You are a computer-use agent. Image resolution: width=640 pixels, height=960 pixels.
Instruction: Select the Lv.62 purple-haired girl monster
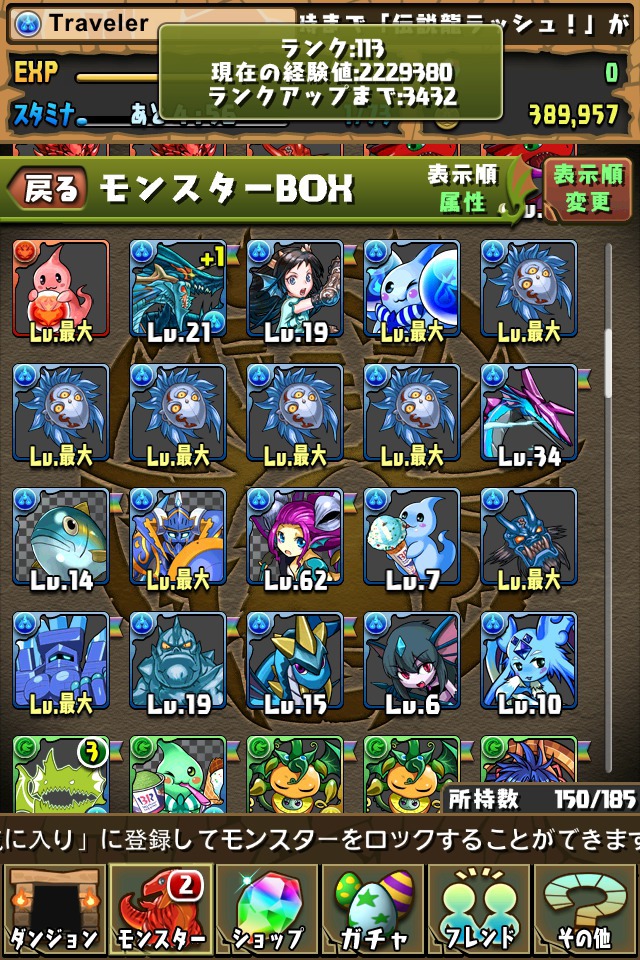click(x=294, y=538)
